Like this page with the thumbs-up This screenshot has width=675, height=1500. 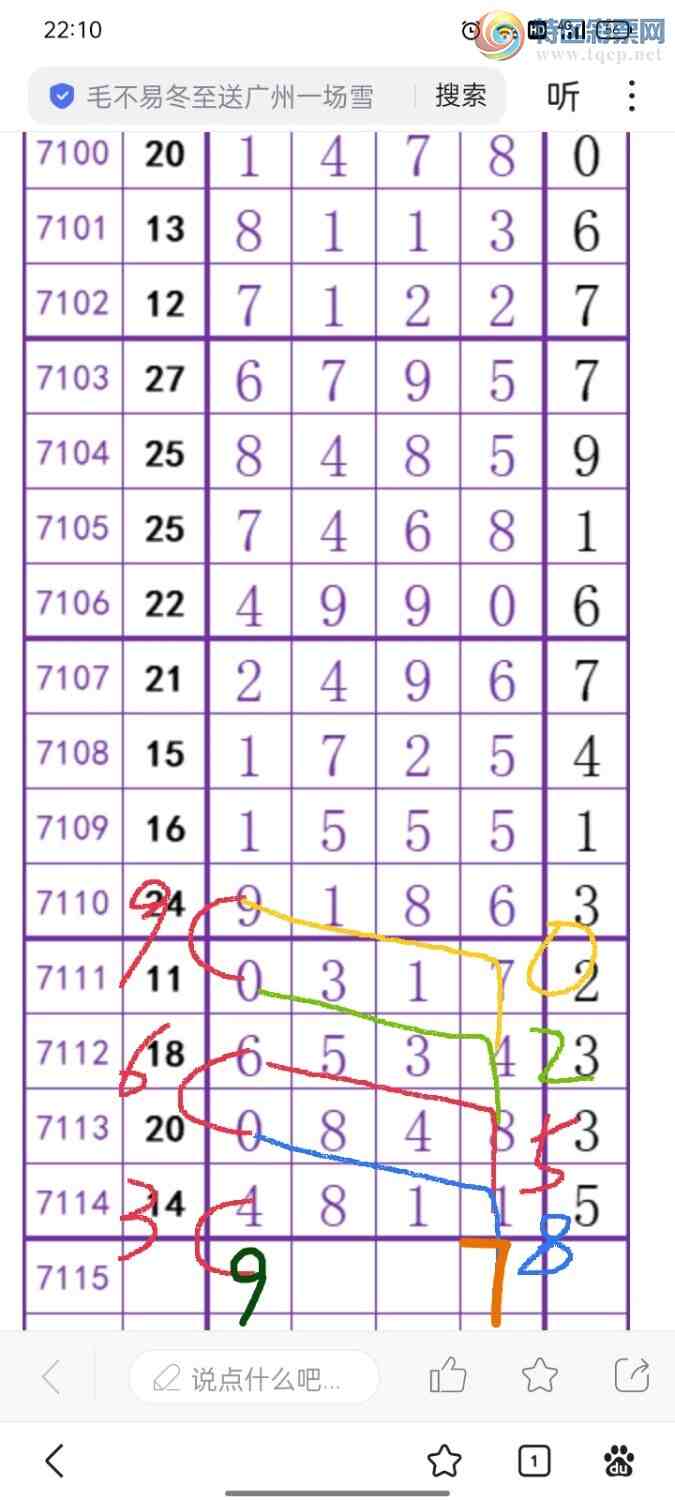[448, 1377]
